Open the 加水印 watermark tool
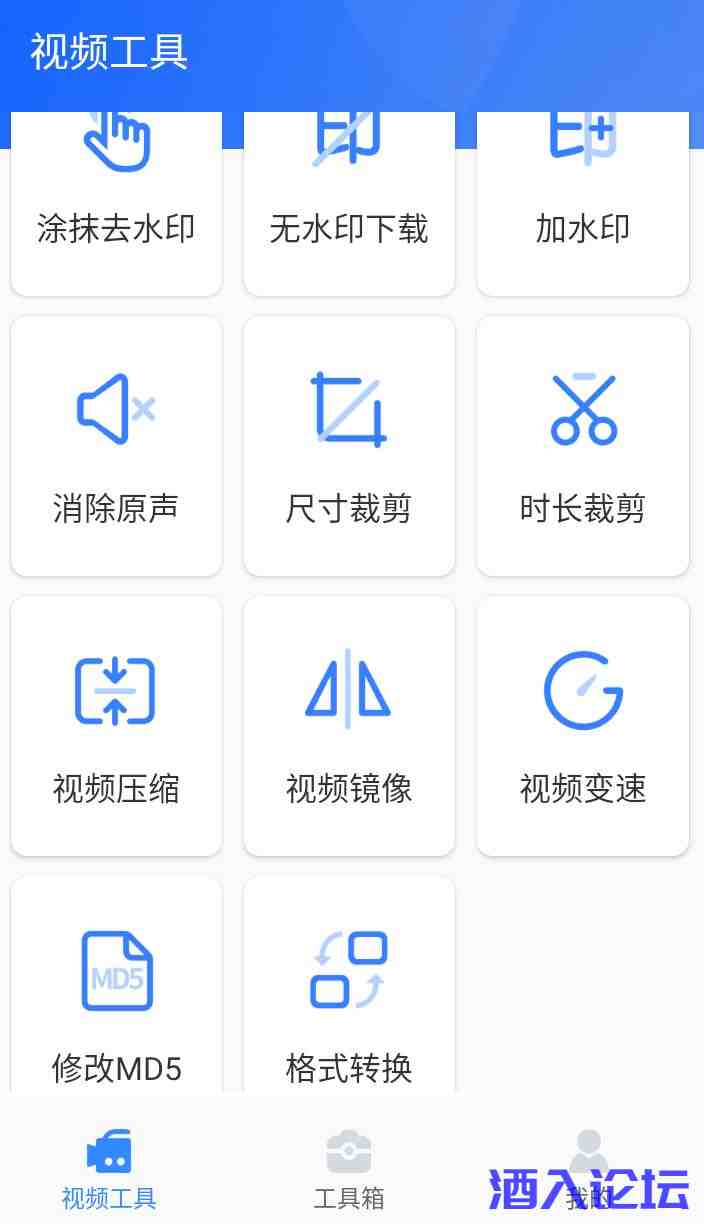 583,205
